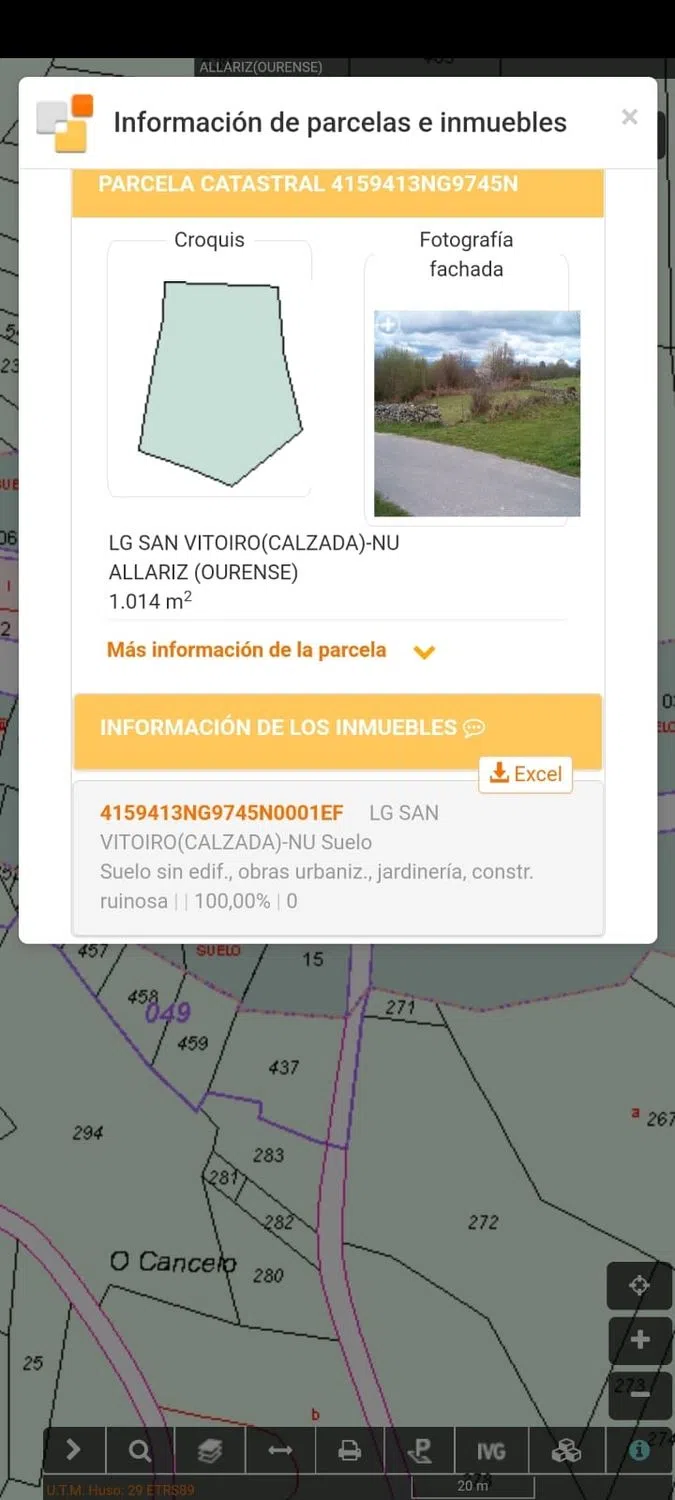The height and width of the screenshot is (1500, 675).
Task: Expand Más información de la parcela
Action: 270,651
